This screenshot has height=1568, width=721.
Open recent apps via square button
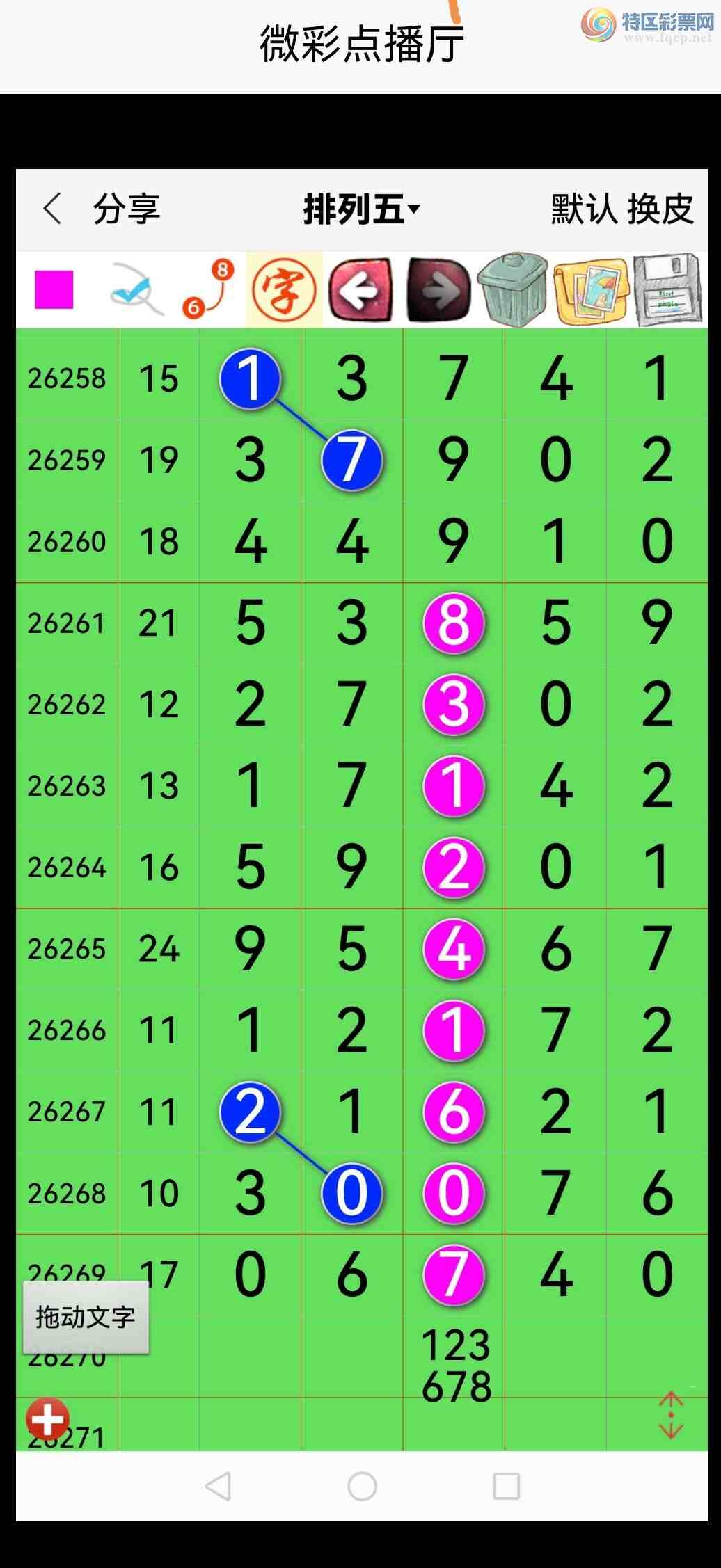[x=506, y=1487]
